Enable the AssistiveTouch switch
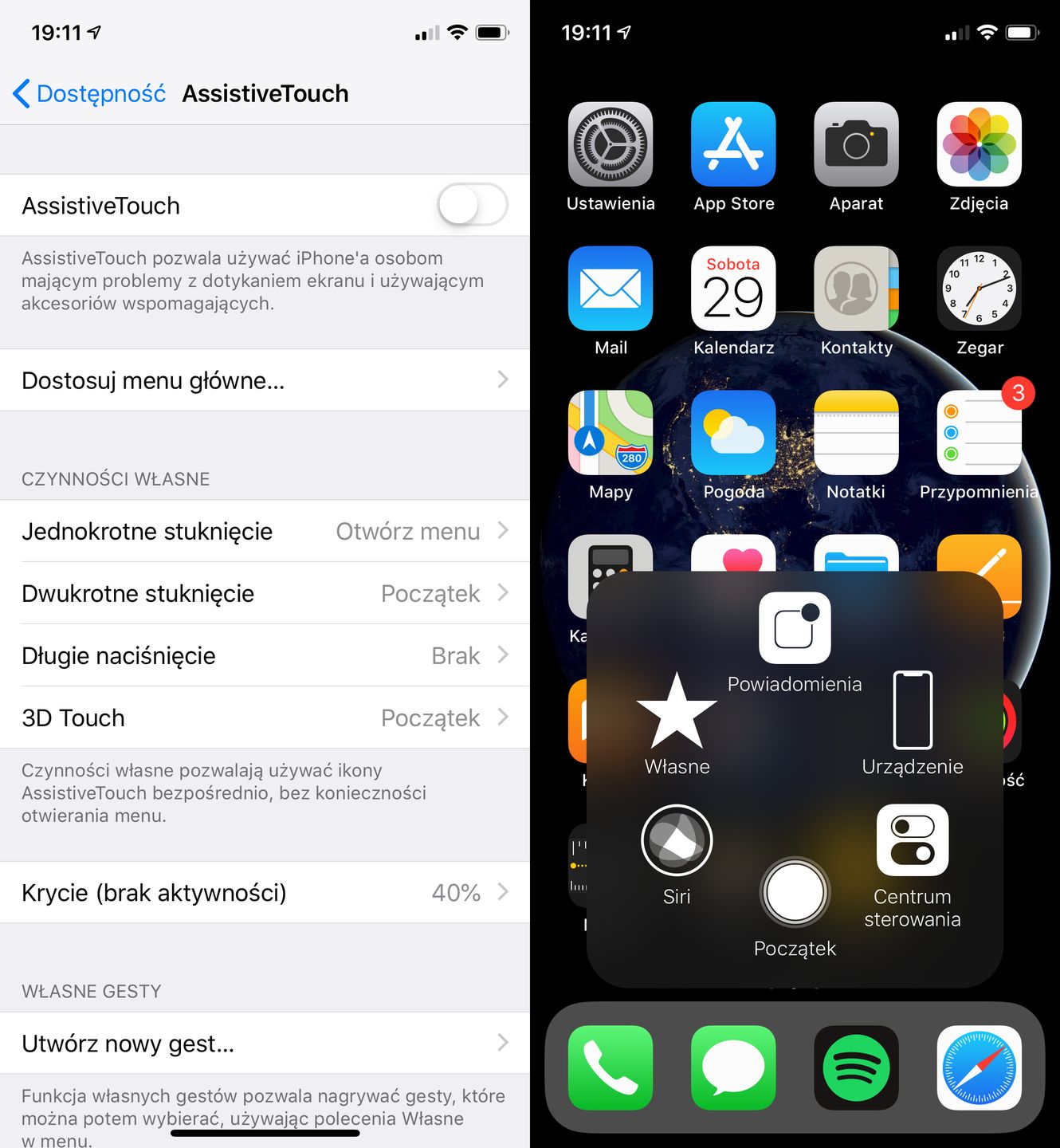Viewport: 1060px width, 1148px height. [472, 205]
